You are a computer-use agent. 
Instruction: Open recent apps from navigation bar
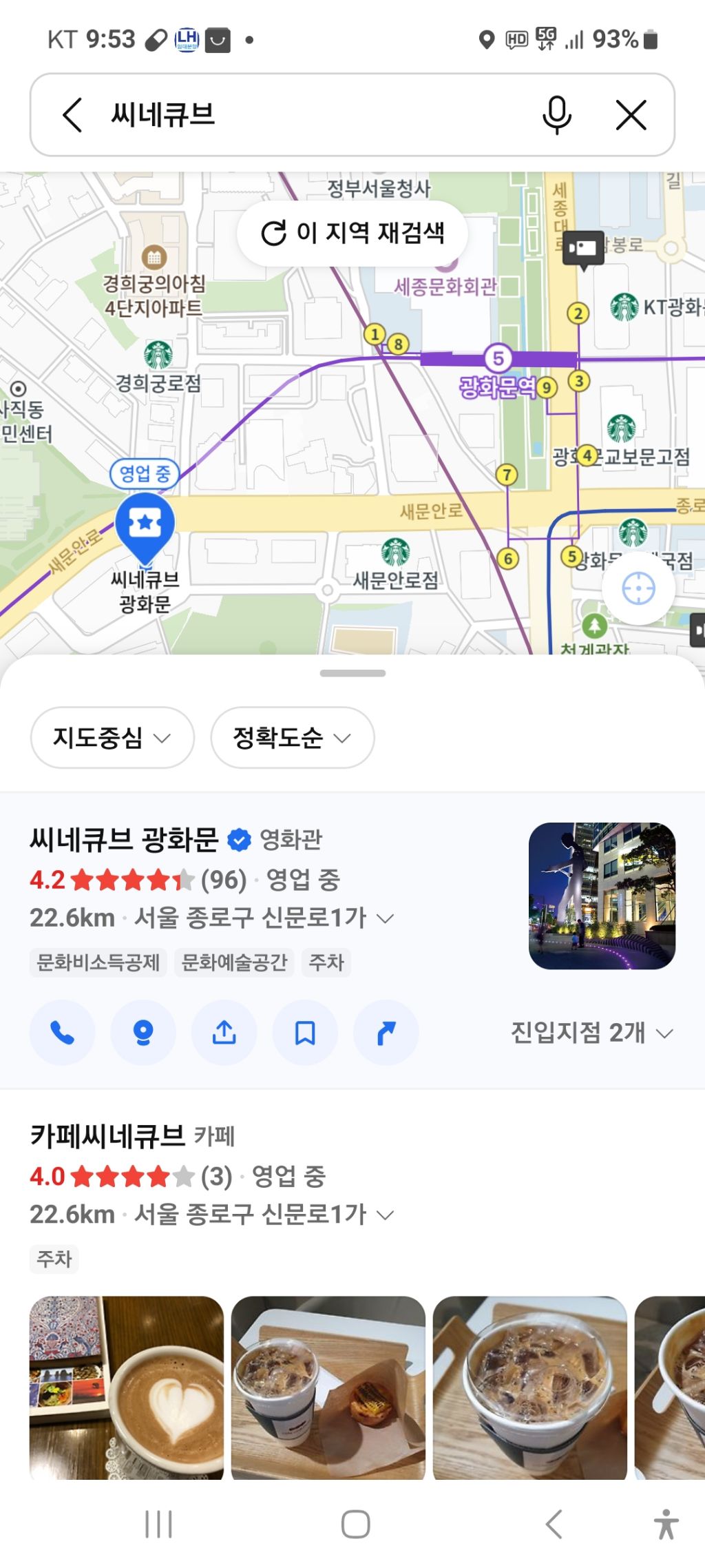[x=158, y=1524]
